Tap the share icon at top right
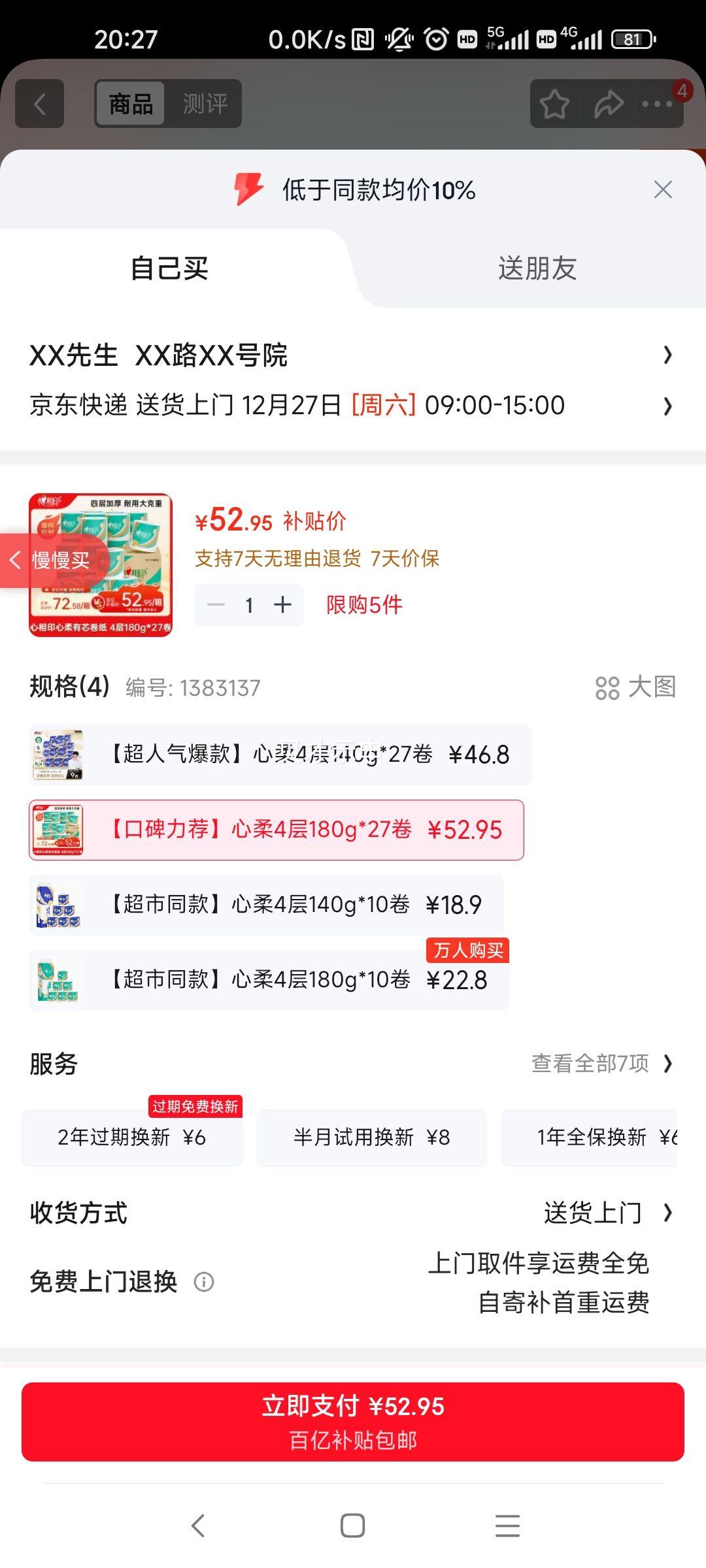 609,103
